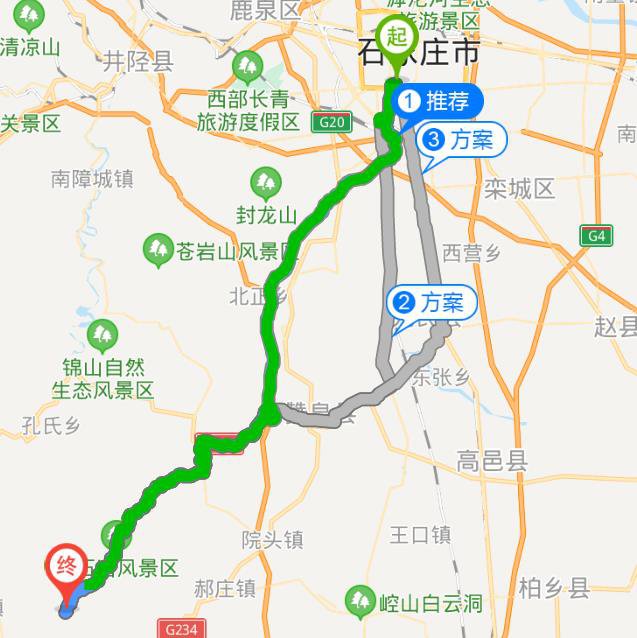Tap the red 终 destination marker
Screen dimensions: 637x638
coord(68,565)
